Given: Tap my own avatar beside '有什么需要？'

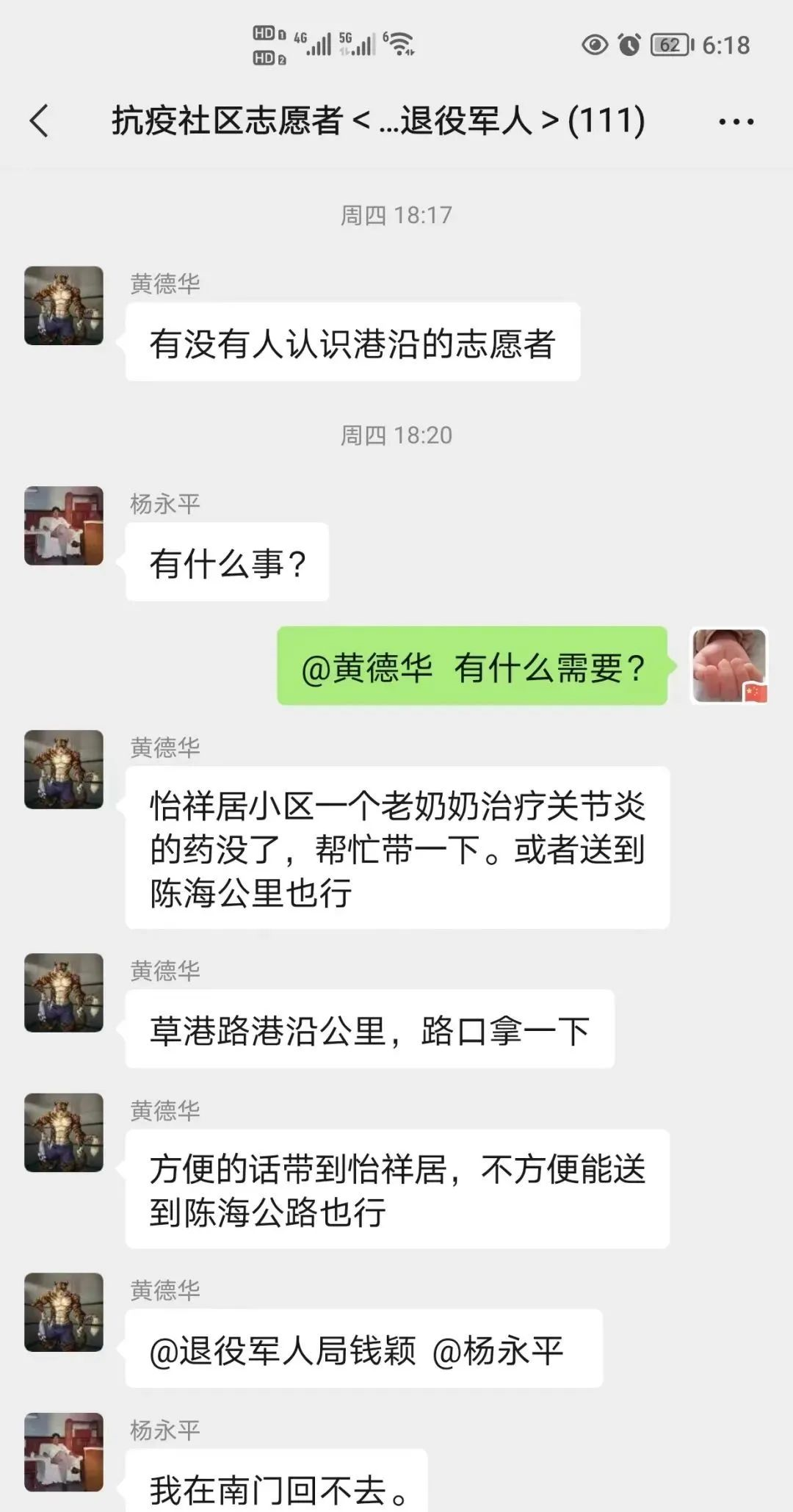Looking at the screenshot, I should click(x=729, y=665).
